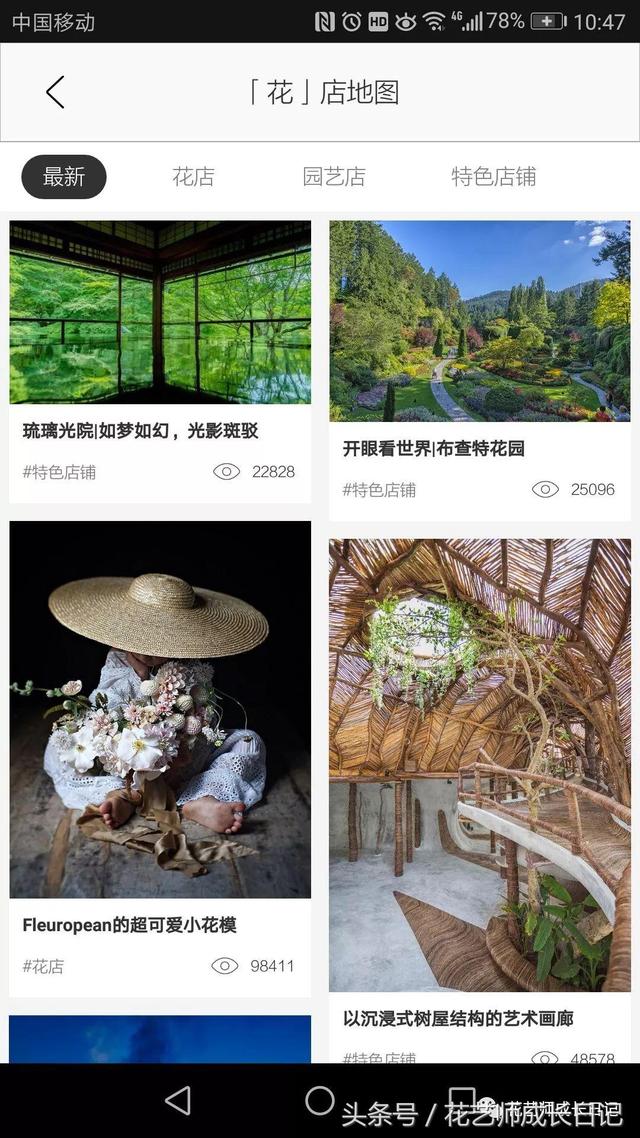640x1138 pixels.
Task: Switch to the 花店 tab
Action: coord(193,177)
